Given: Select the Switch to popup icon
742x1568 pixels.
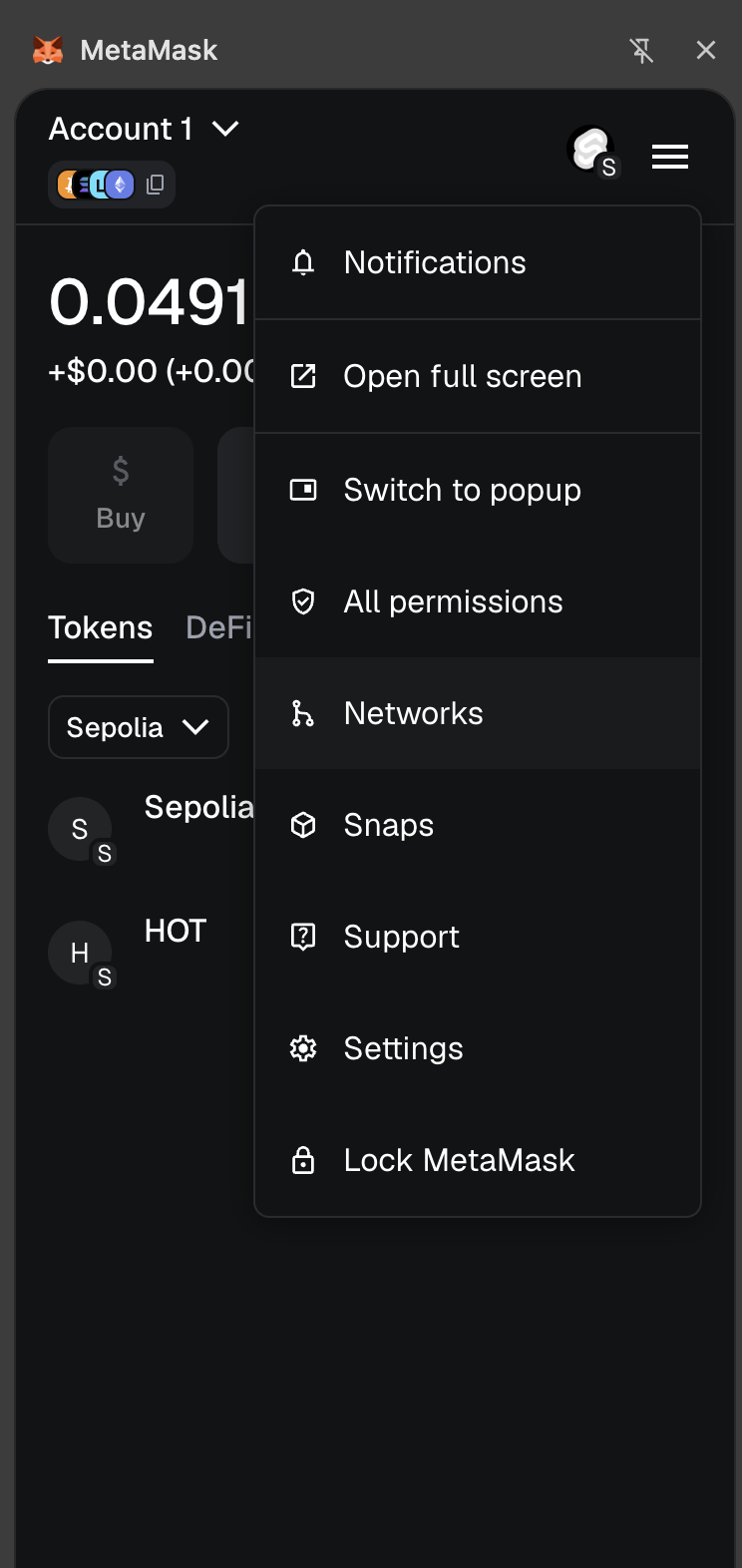Looking at the screenshot, I should [302, 489].
